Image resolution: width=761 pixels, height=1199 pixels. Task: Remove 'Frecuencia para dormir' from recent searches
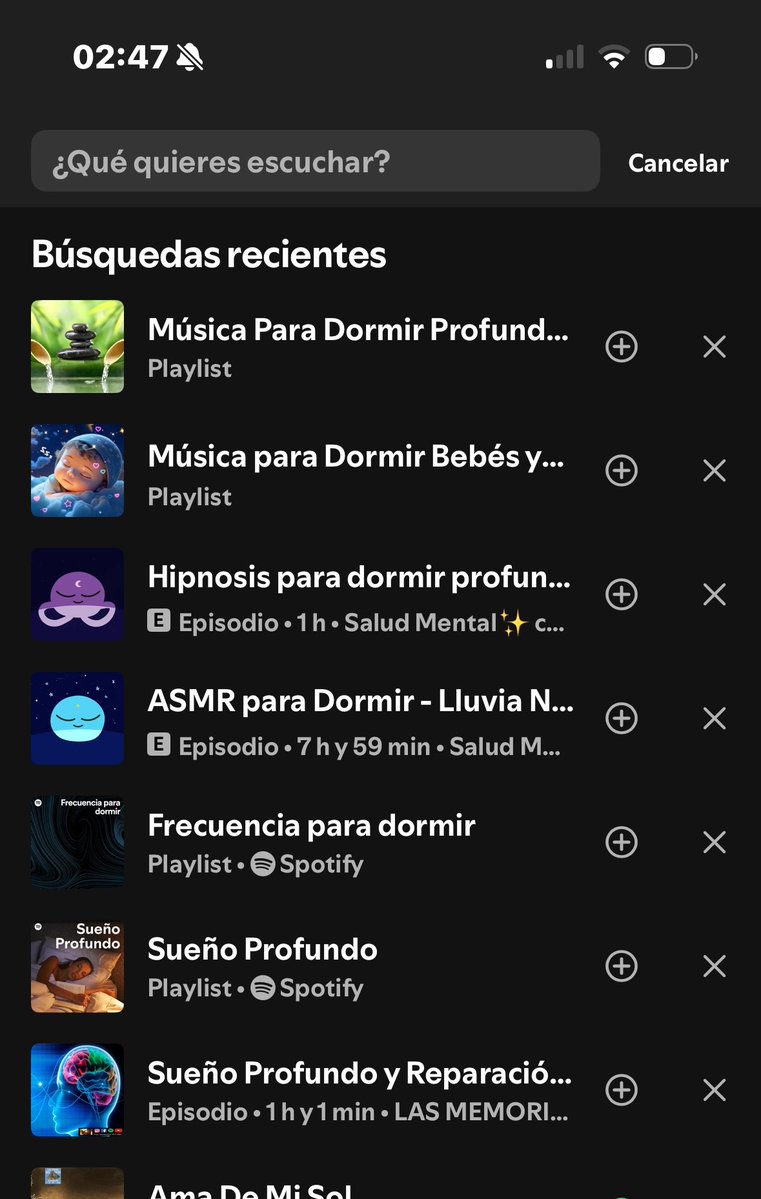(x=714, y=843)
